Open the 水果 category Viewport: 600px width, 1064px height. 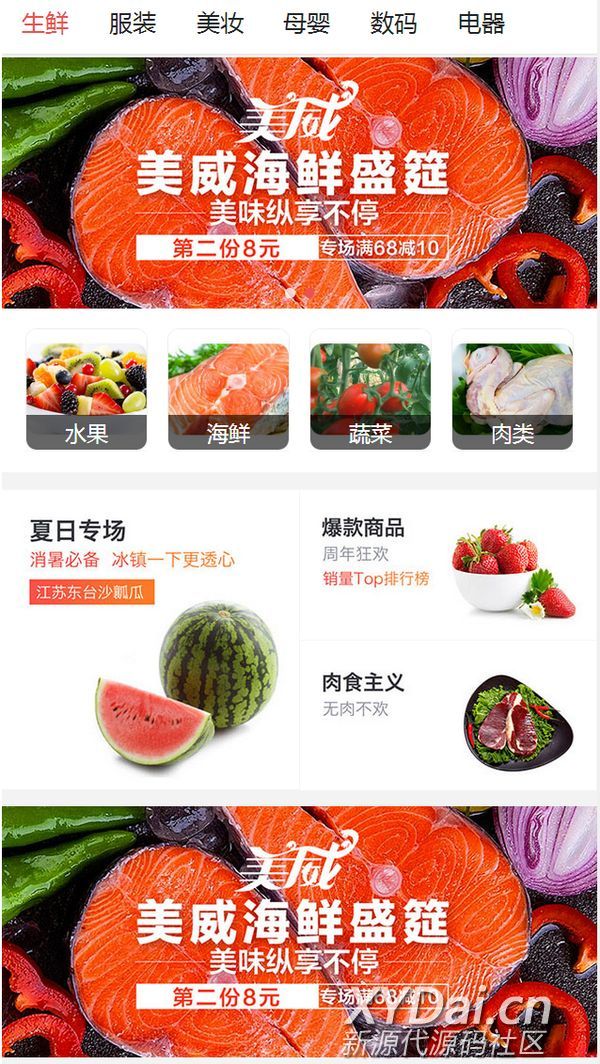tap(86, 390)
